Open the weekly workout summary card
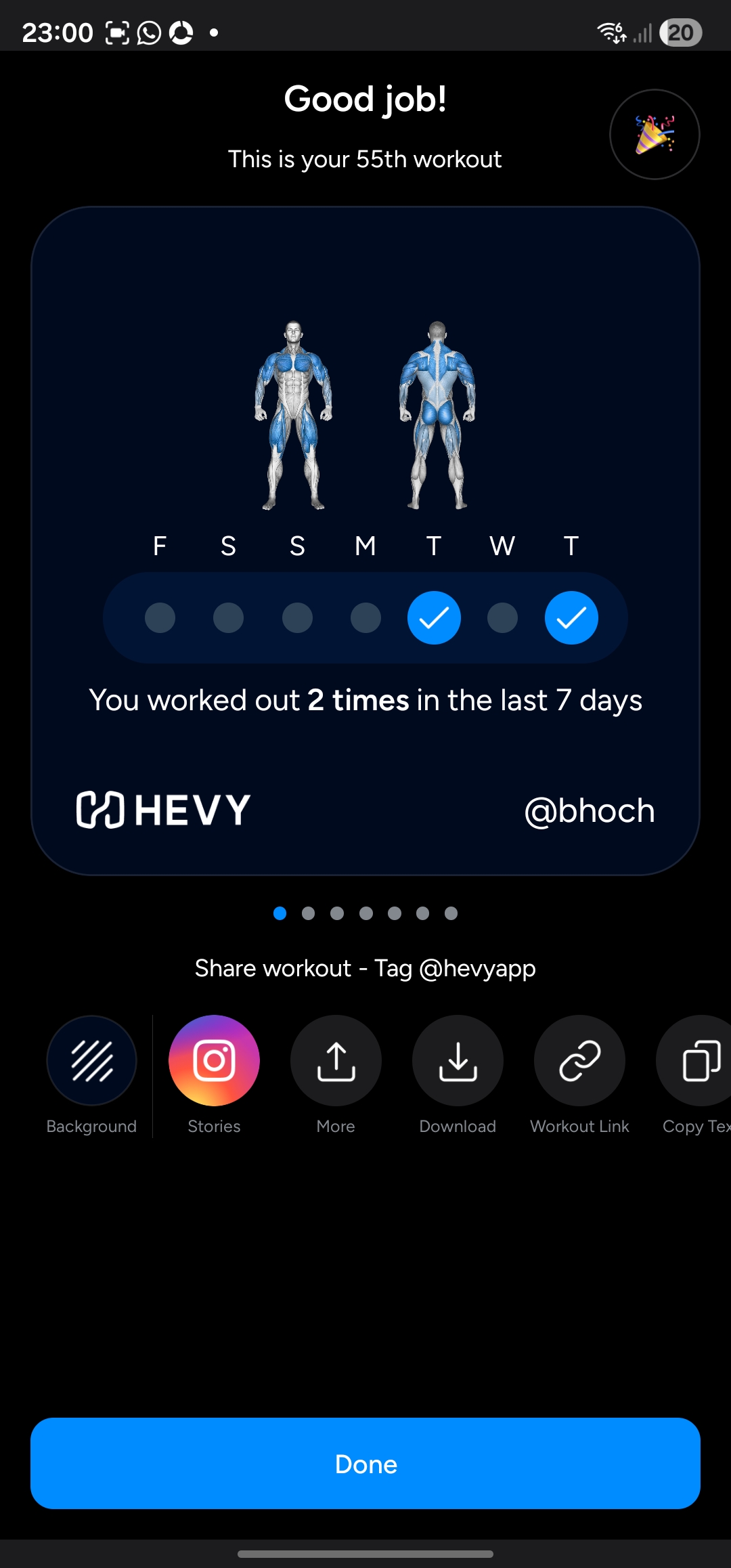Screen dimensions: 731x1568 click(x=365, y=540)
